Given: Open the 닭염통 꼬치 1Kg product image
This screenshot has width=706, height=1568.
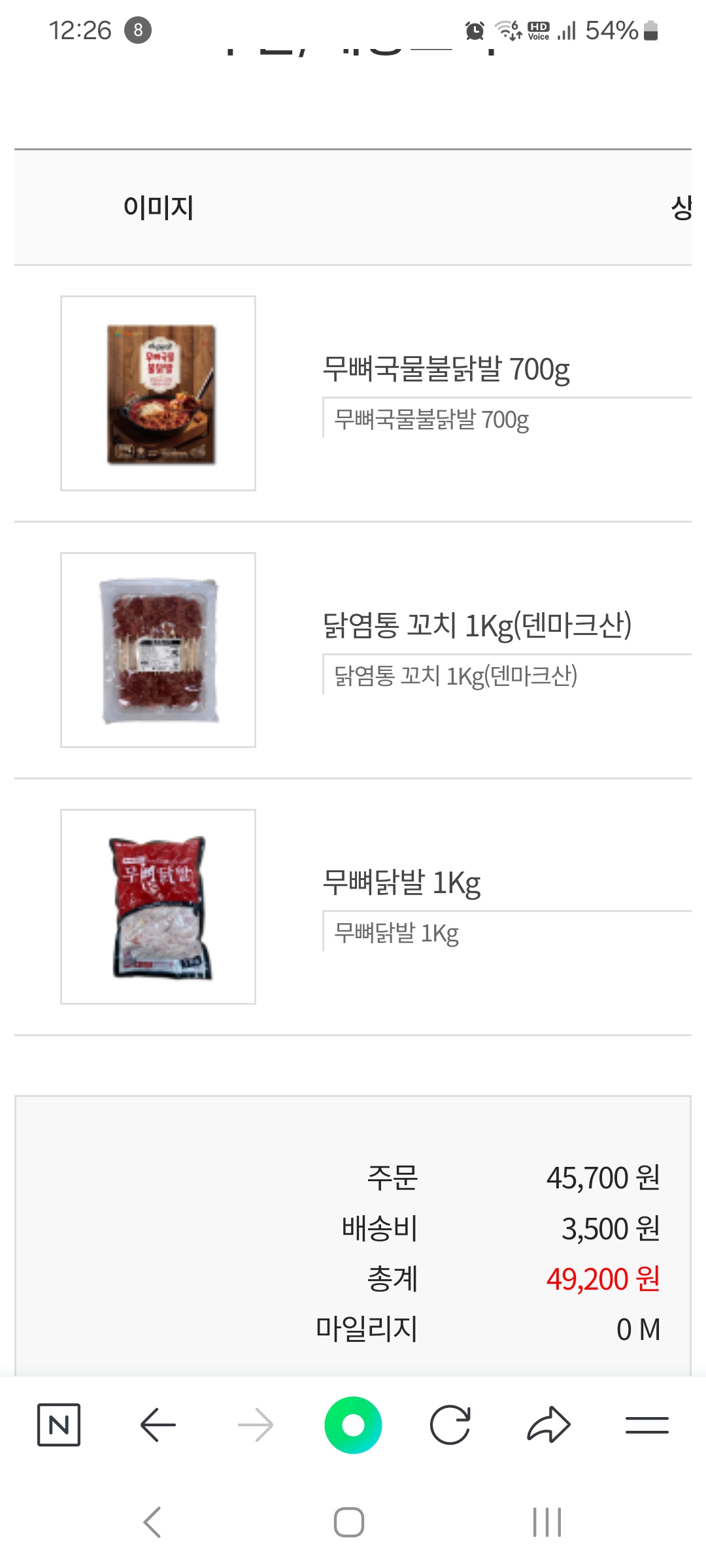Looking at the screenshot, I should (158, 650).
